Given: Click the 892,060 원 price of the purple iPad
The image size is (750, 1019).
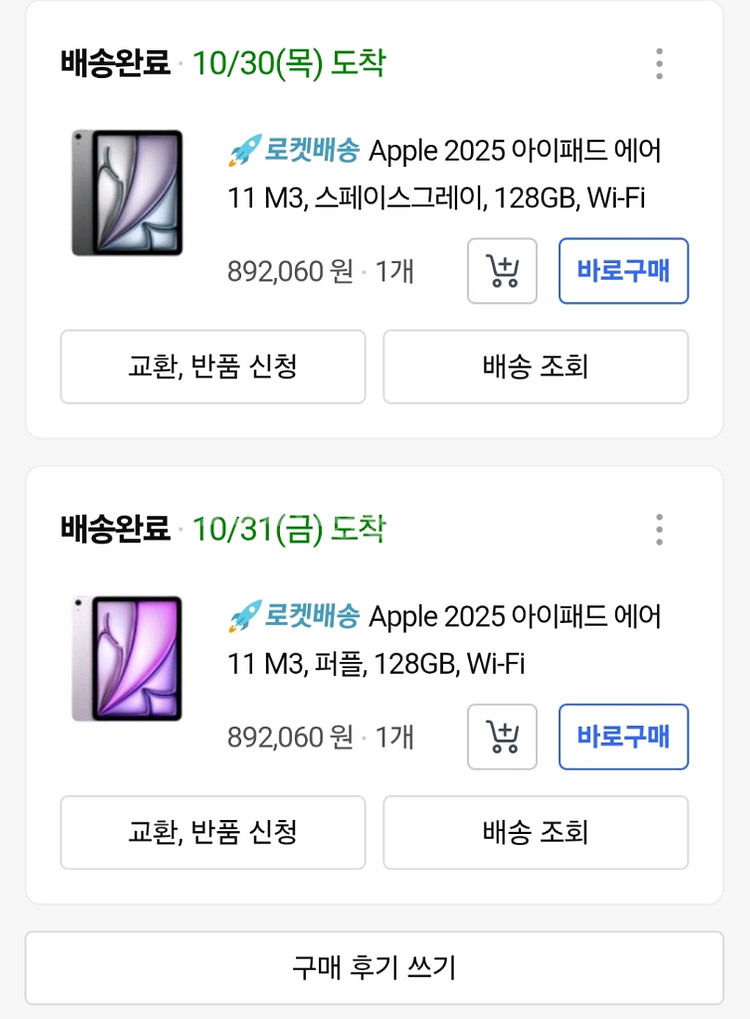Looking at the screenshot, I should (290, 737).
